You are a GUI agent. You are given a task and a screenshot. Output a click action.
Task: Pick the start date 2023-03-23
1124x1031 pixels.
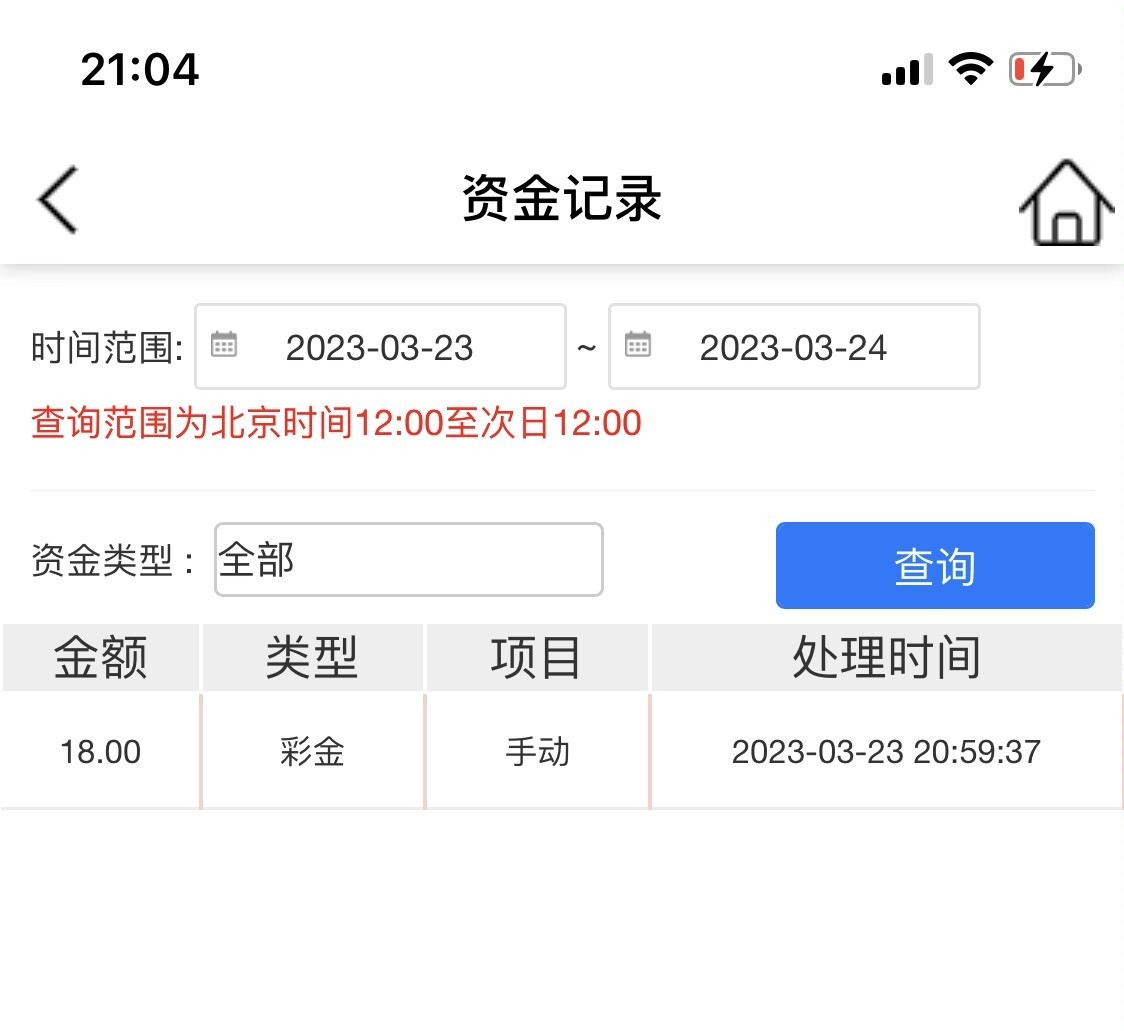[380, 347]
